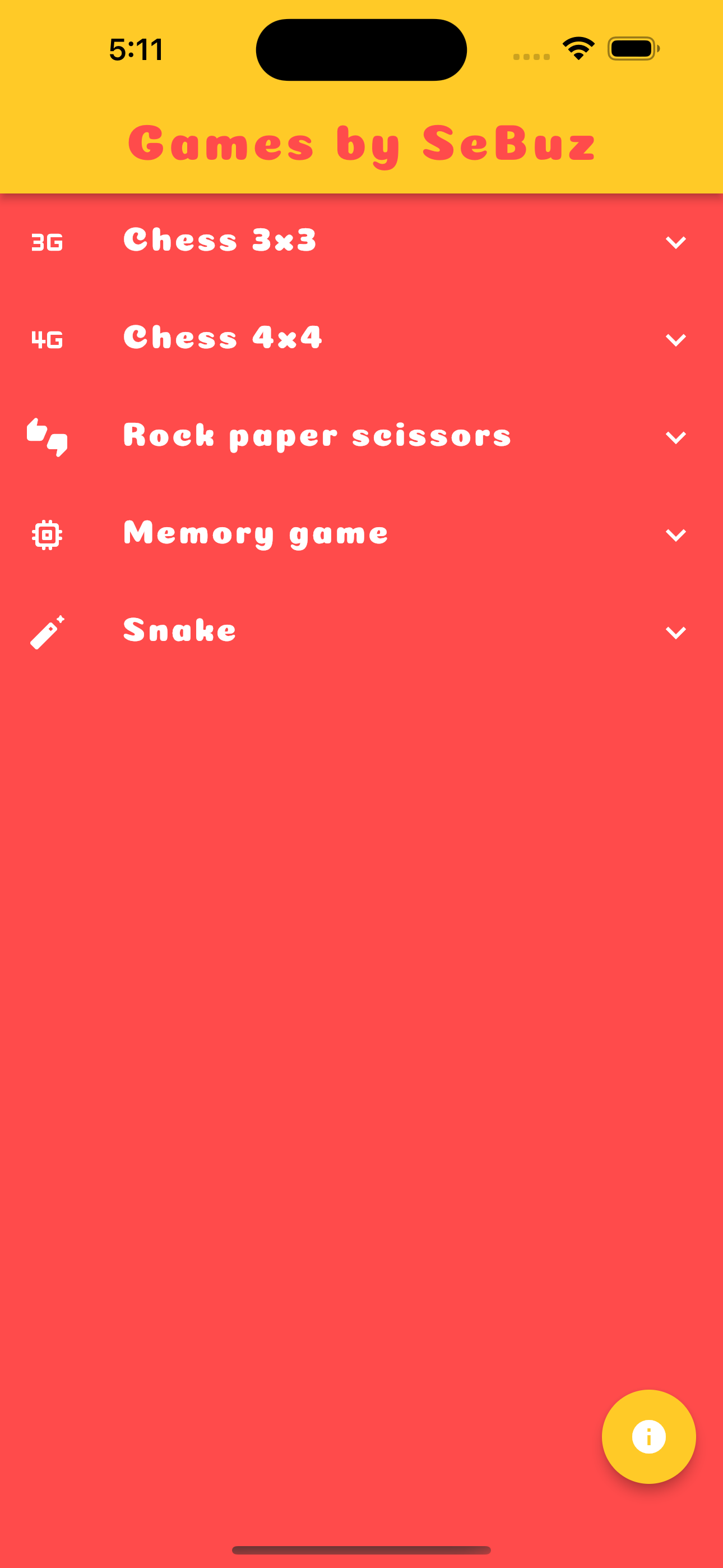Expand the Chess 3x3 row
723x1568 pixels.
click(675, 242)
